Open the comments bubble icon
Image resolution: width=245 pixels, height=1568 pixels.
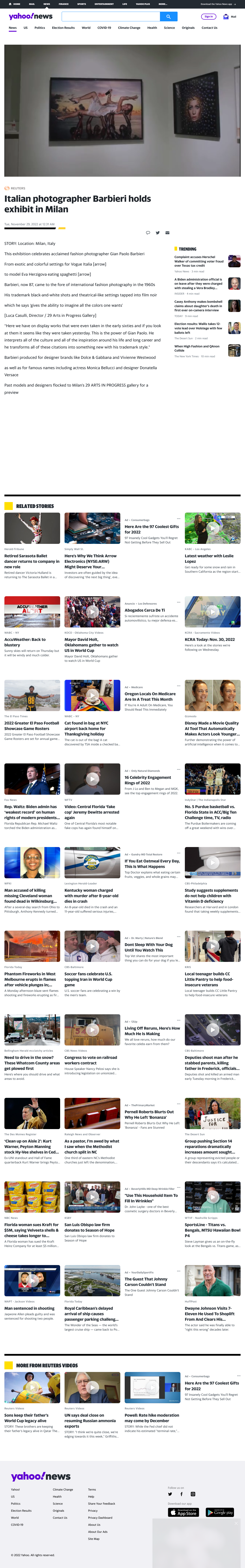tap(148, 233)
